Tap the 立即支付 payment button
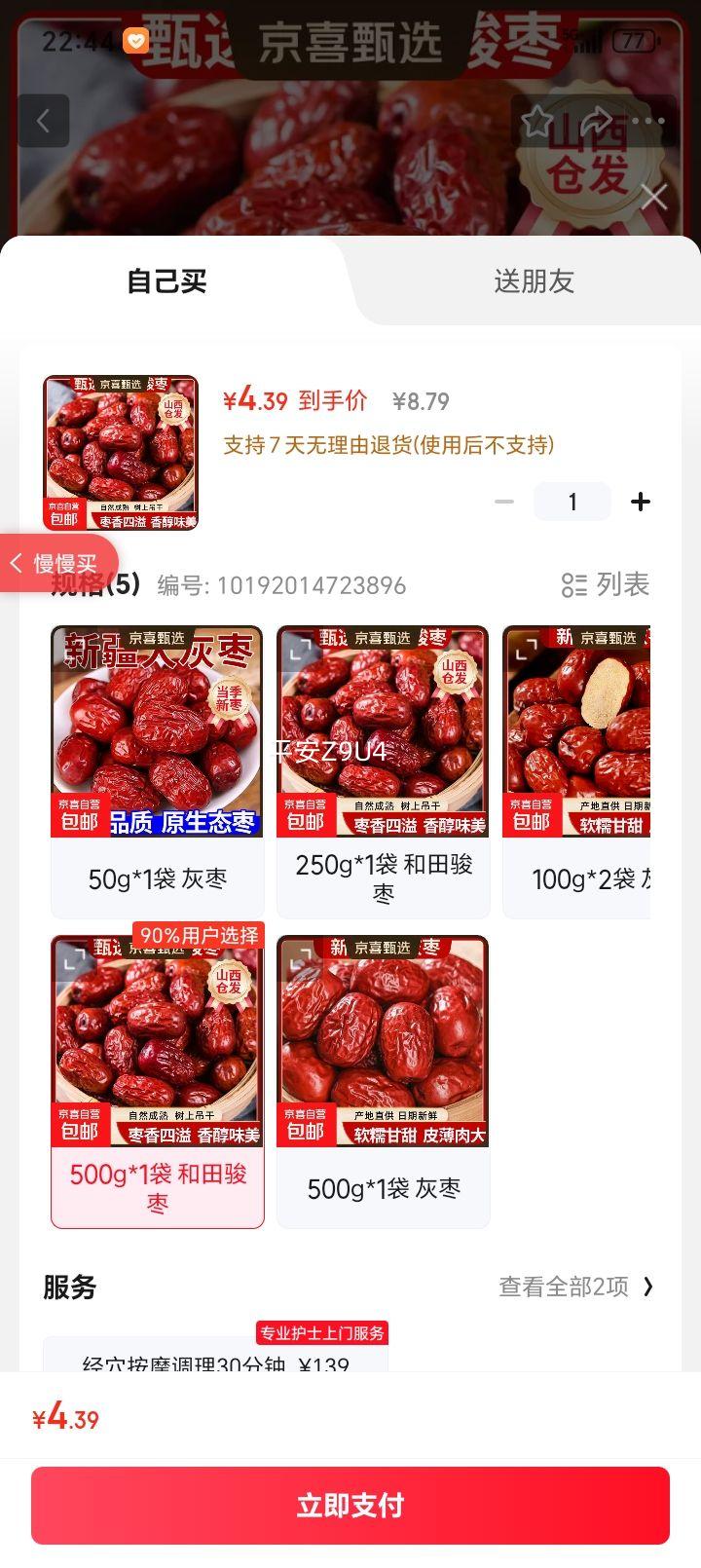Screen dimensions: 701x1568 350,1506
